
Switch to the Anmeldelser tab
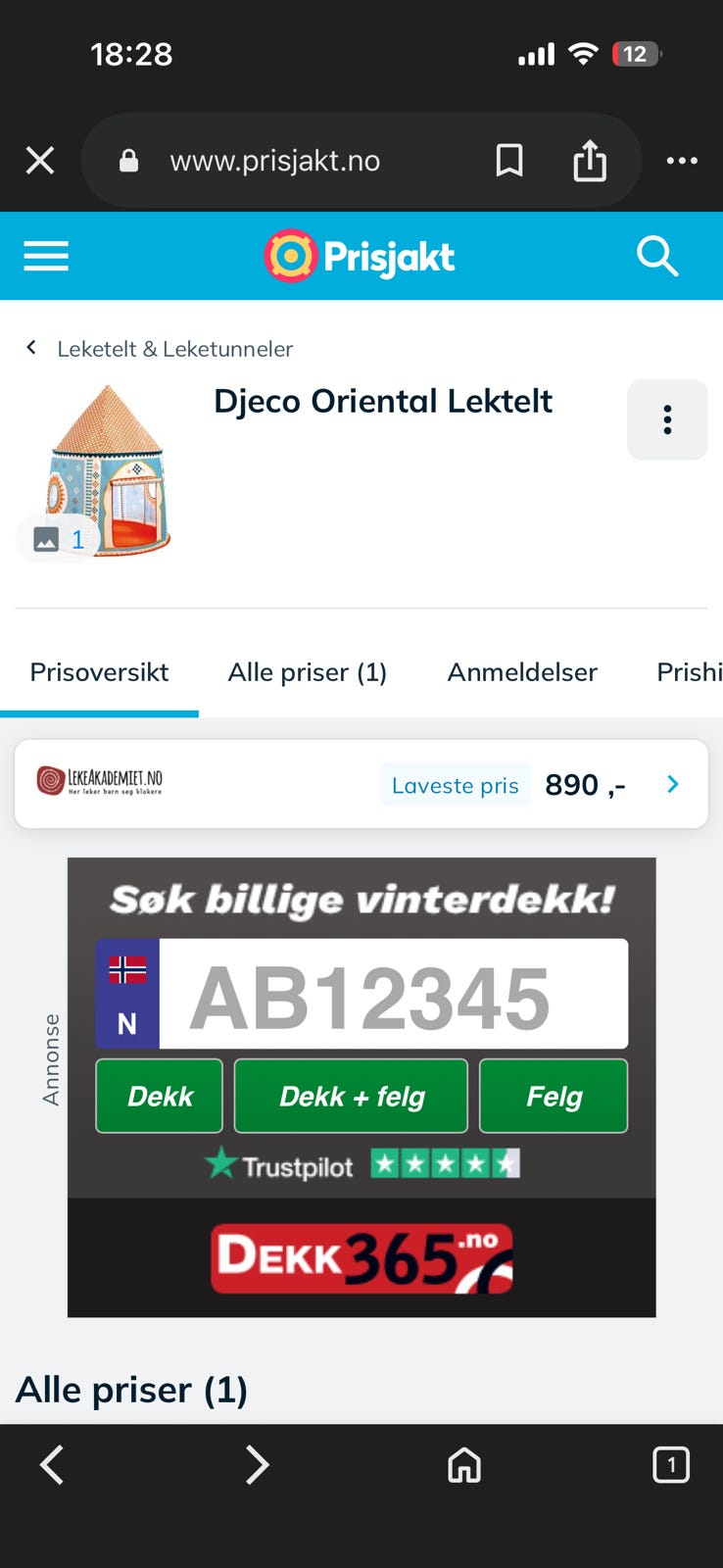[x=522, y=672]
